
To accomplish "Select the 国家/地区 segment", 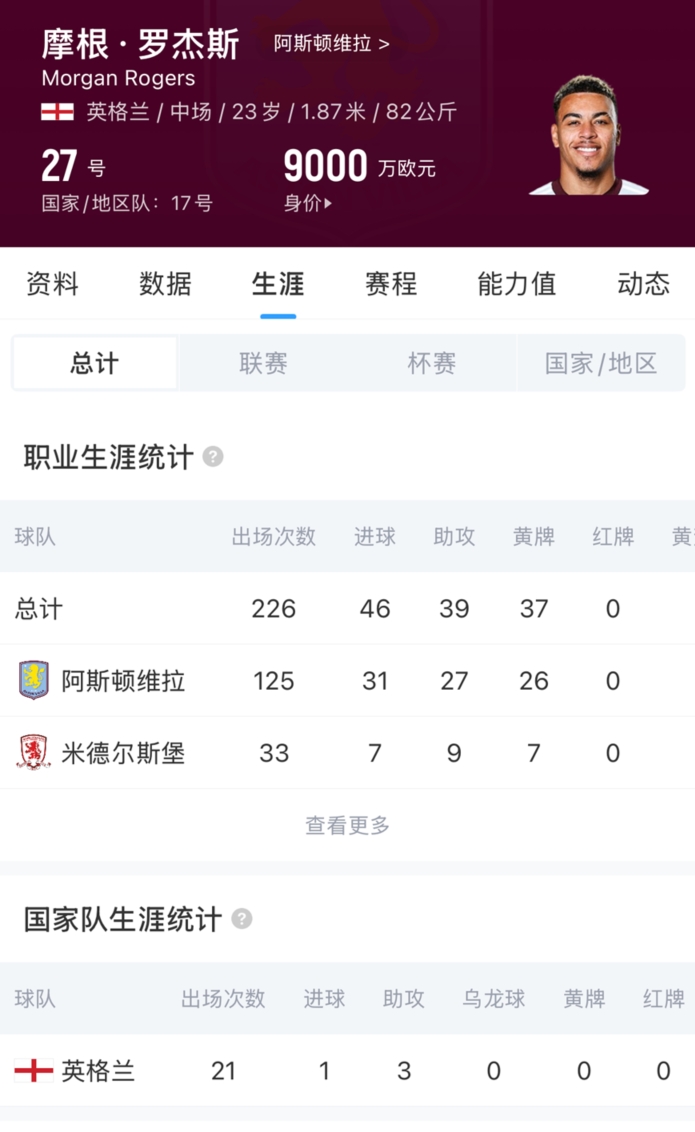I will point(600,363).
